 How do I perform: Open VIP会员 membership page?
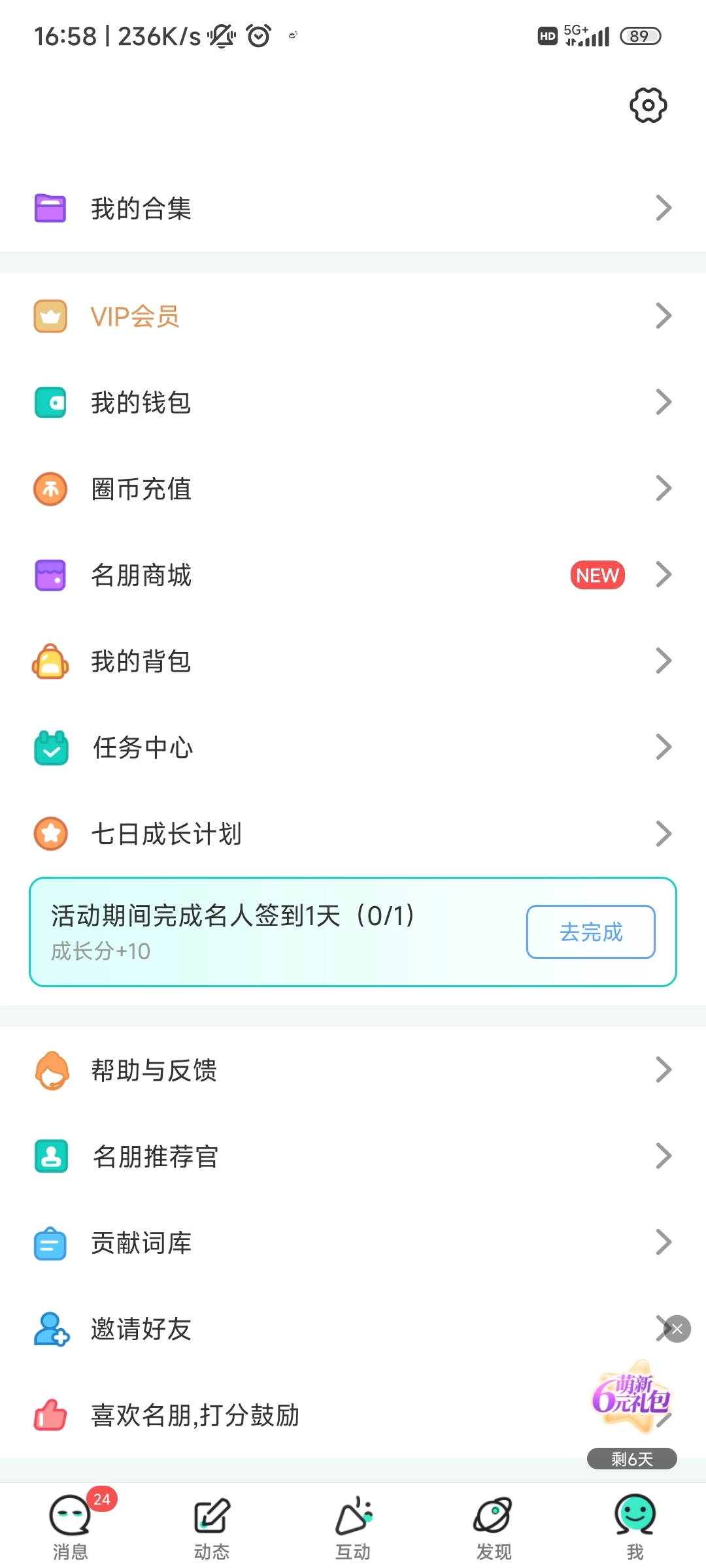353,316
